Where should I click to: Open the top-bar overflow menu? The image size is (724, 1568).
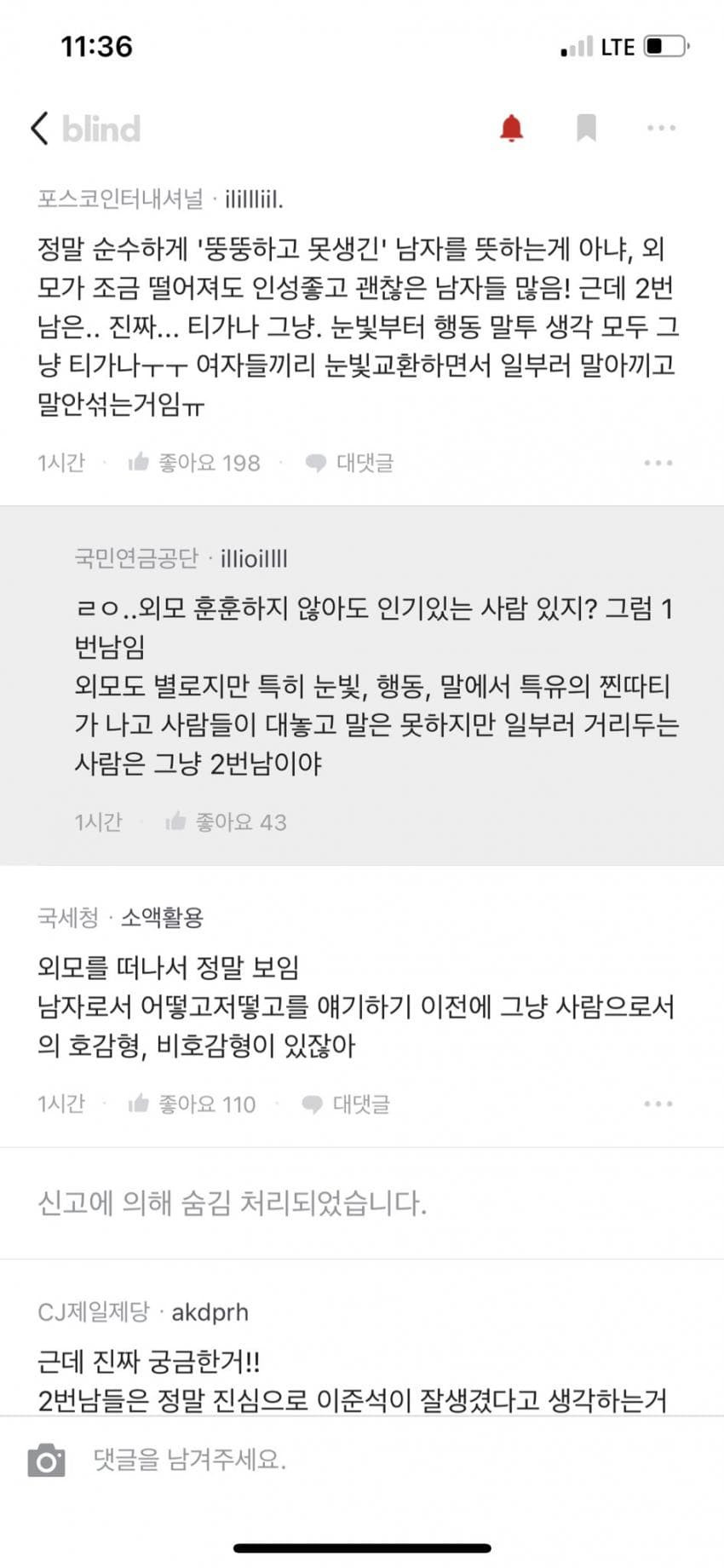pos(661,128)
